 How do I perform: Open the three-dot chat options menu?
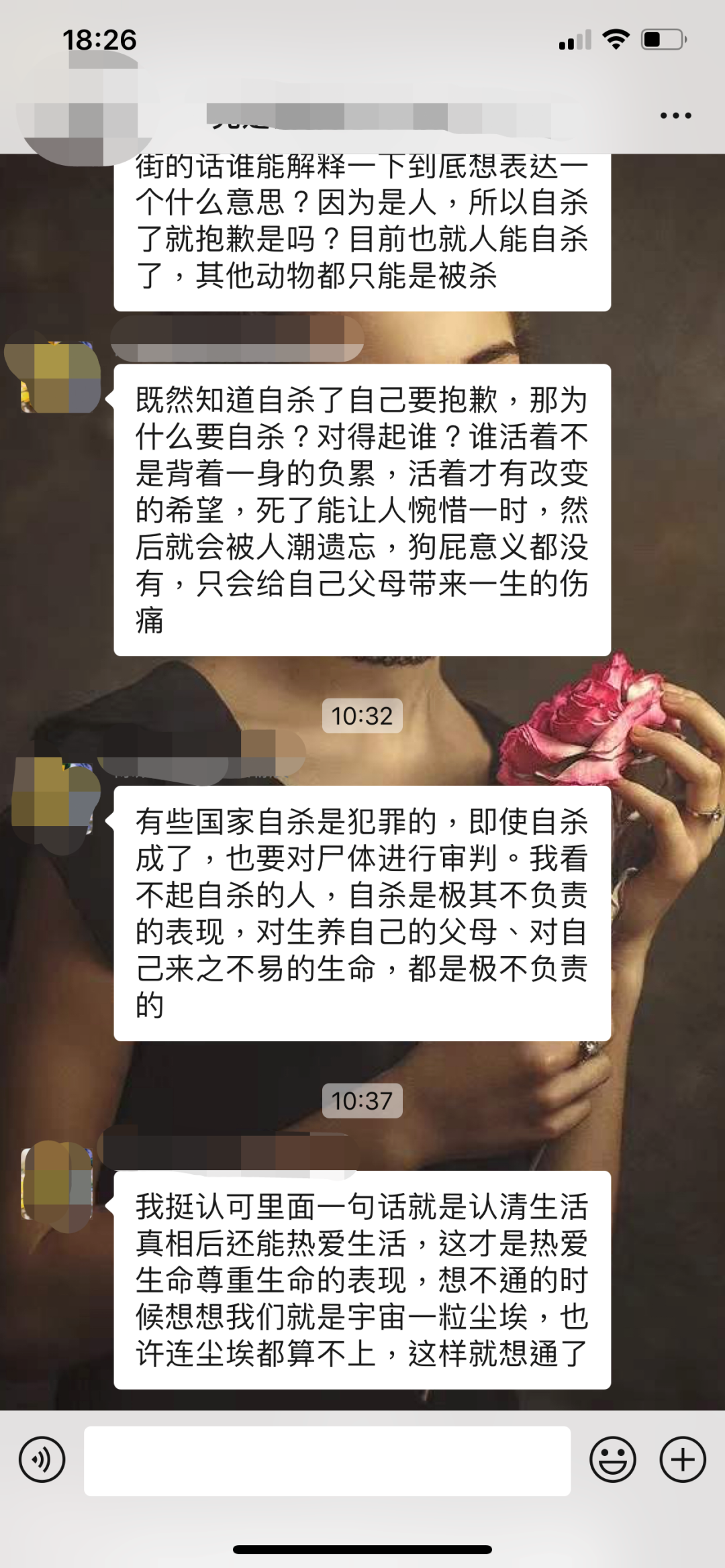[675, 115]
